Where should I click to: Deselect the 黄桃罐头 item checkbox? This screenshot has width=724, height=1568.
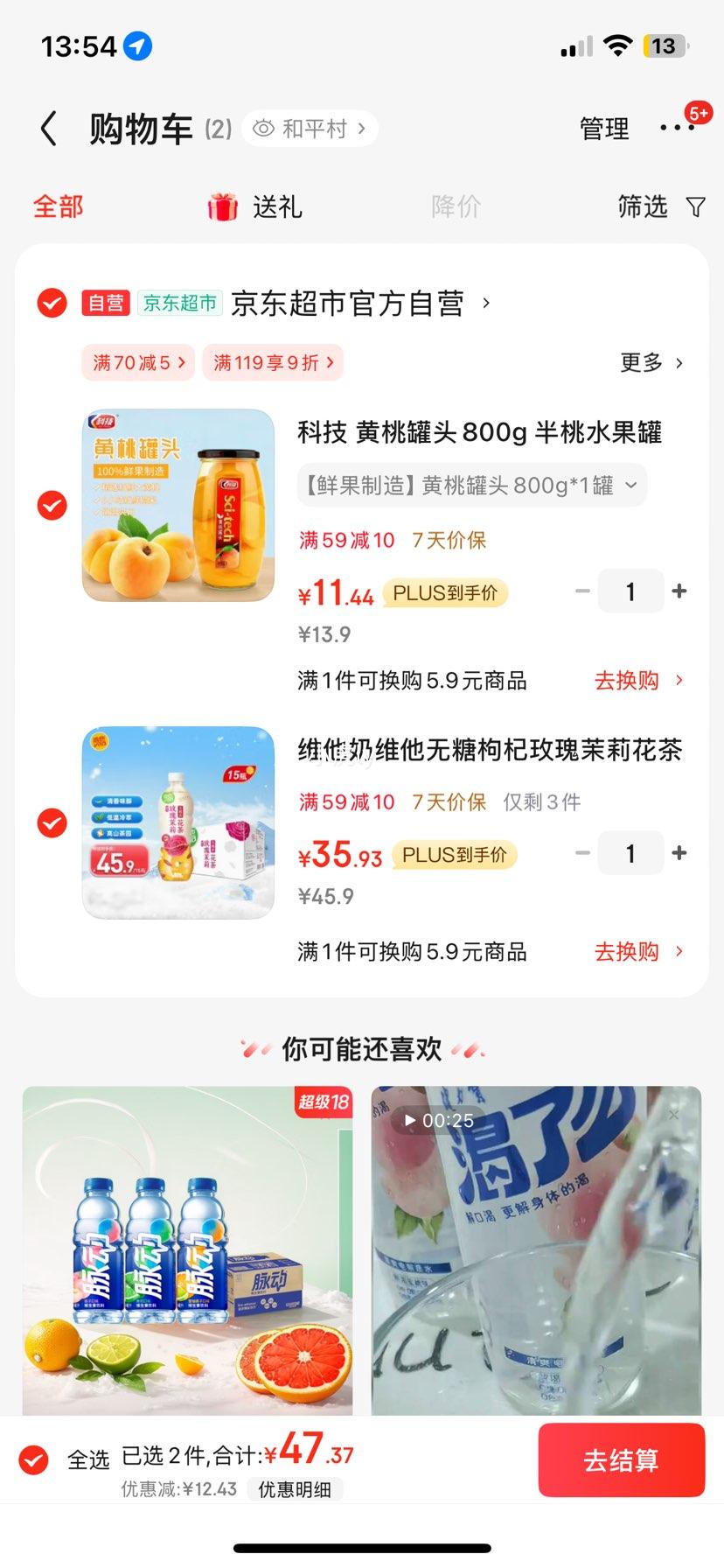coord(52,506)
